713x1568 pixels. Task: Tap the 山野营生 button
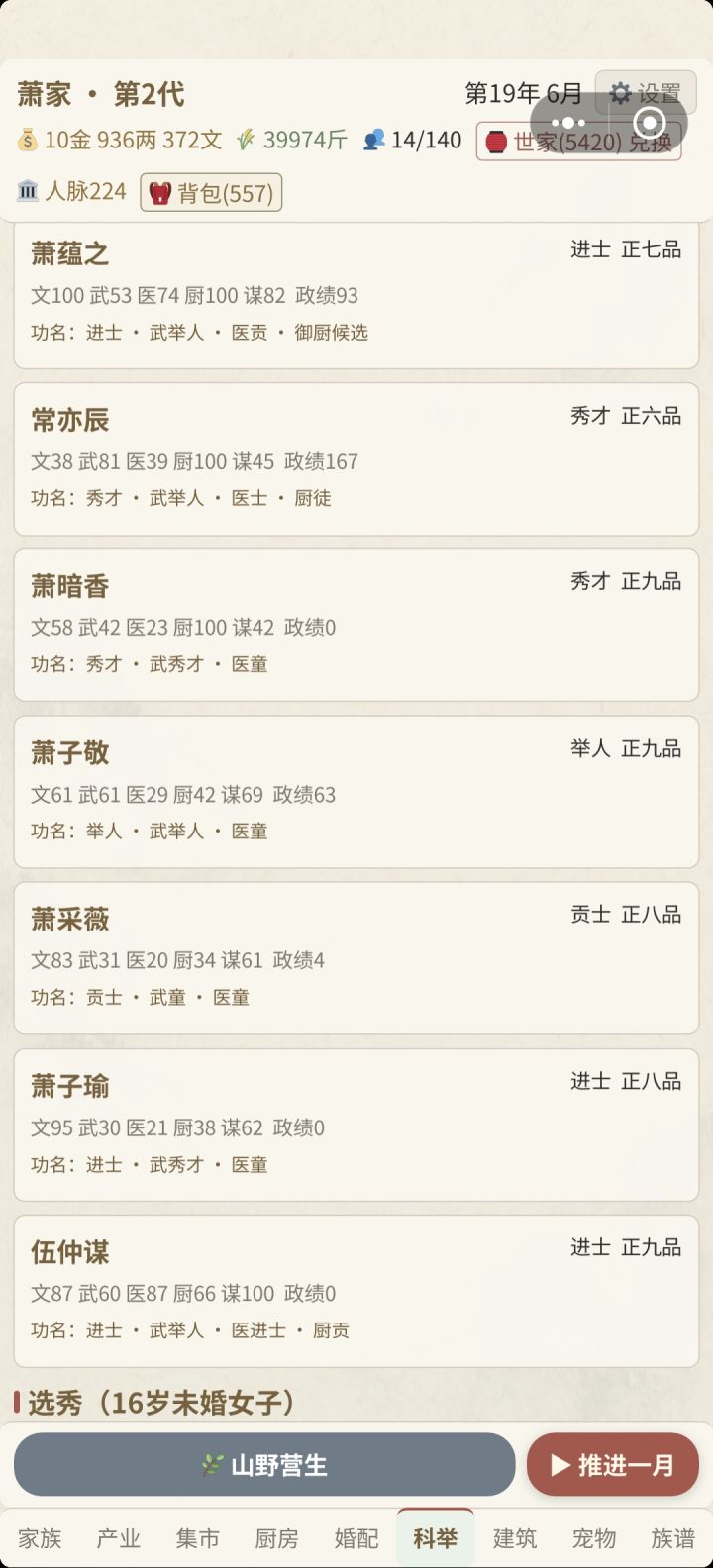[x=264, y=1464]
